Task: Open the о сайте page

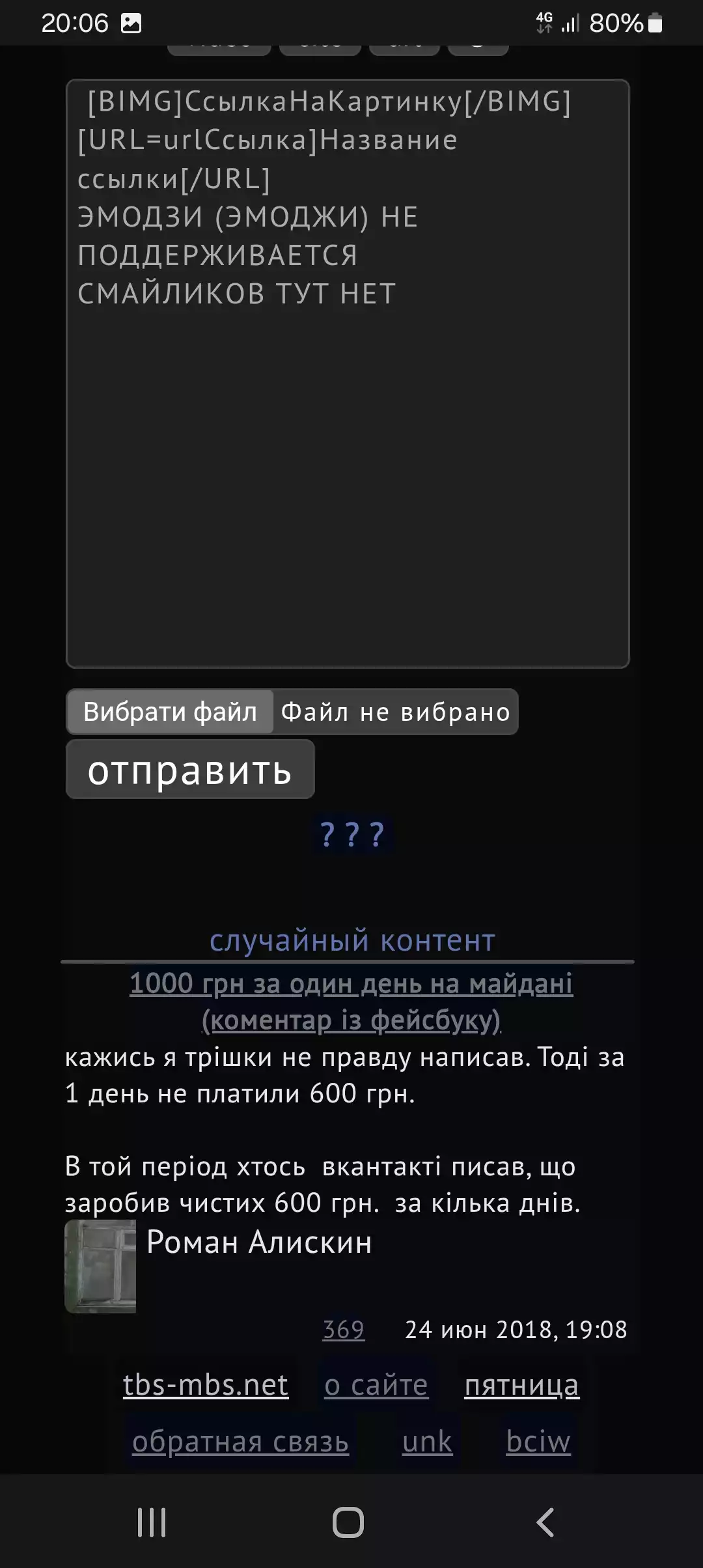Action: [x=376, y=1384]
